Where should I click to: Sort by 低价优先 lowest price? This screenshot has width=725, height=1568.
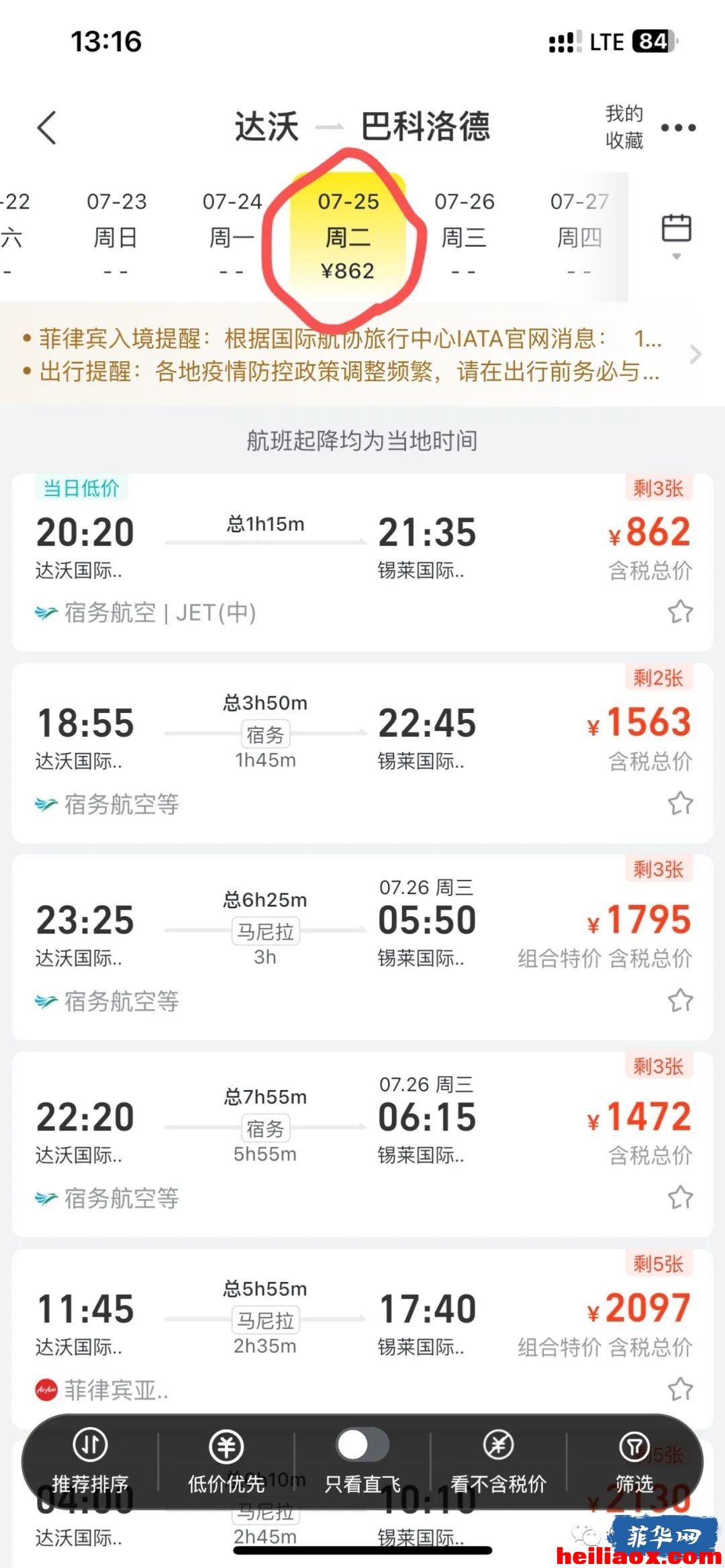(226, 1461)
